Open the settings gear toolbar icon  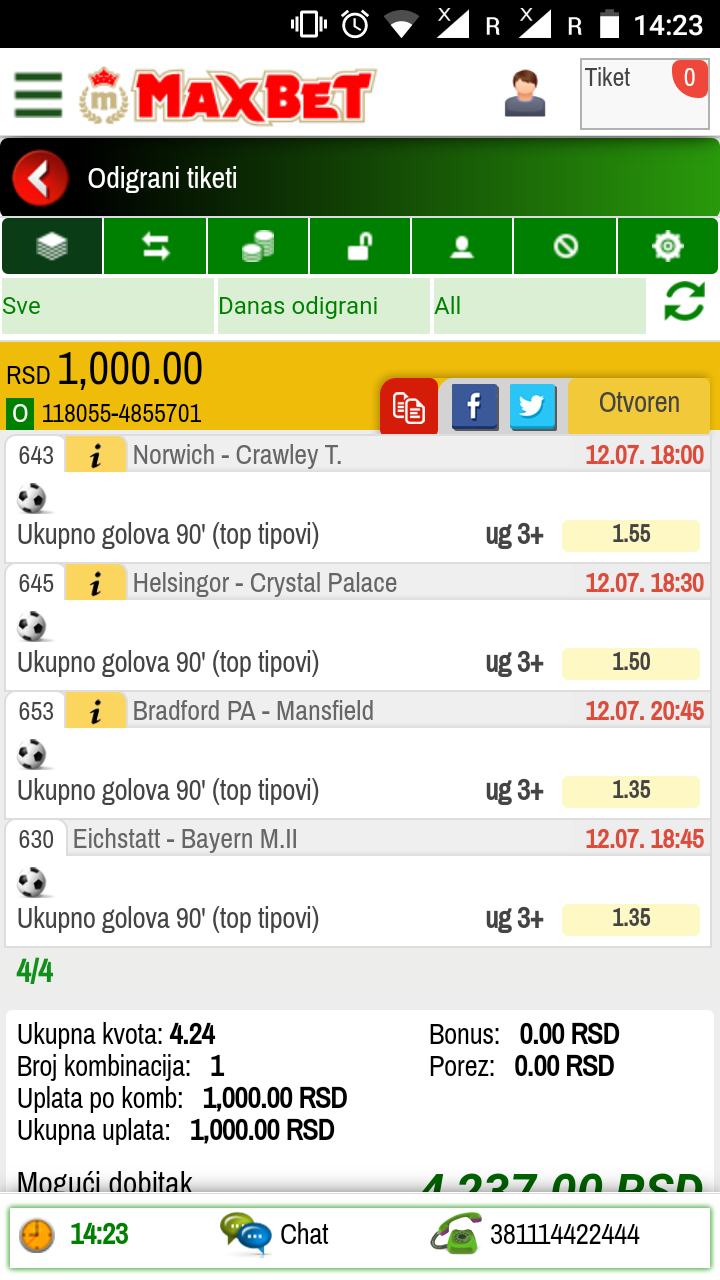coord(667,246)
